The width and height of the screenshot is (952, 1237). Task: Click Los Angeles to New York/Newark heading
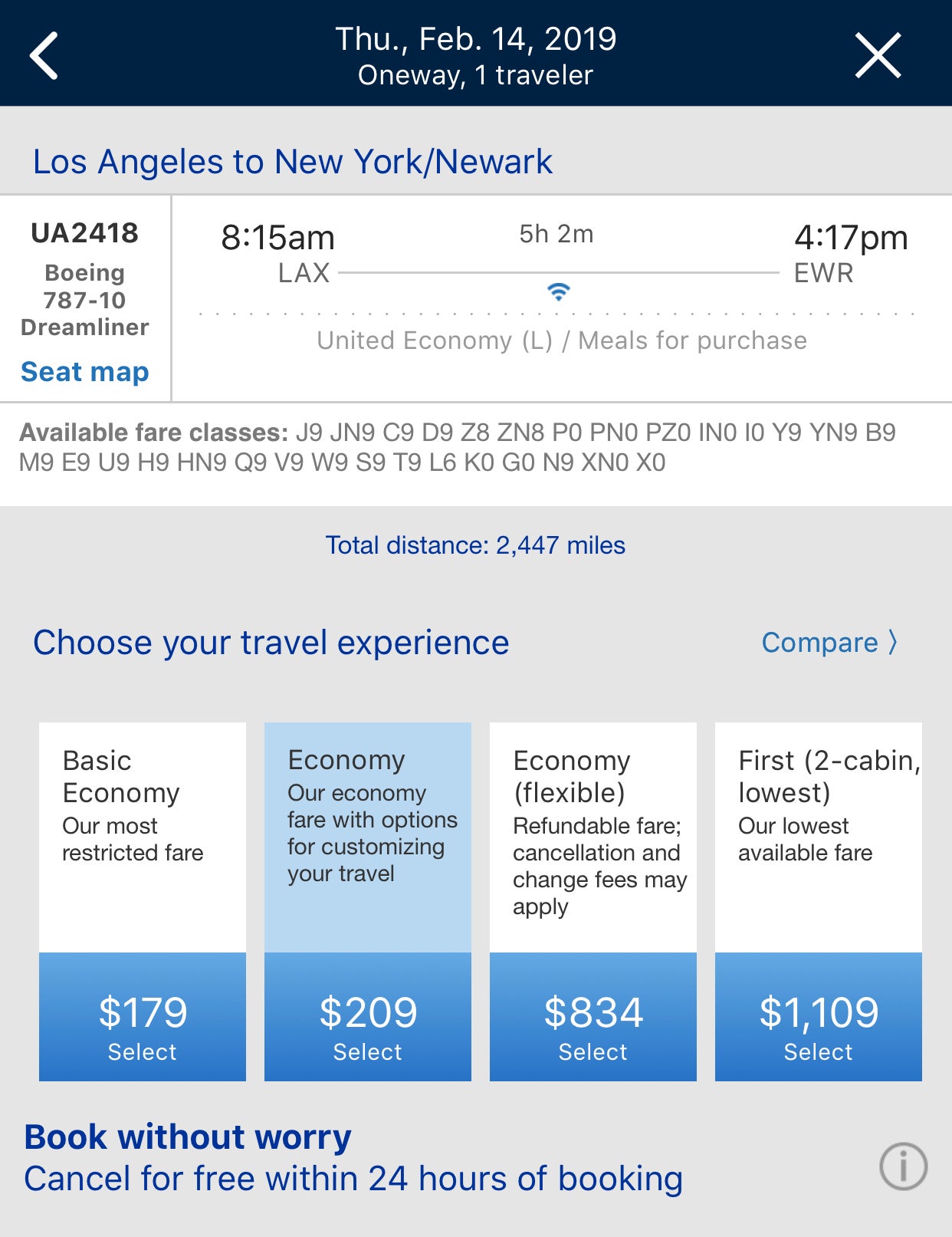(x=293, y=161)
